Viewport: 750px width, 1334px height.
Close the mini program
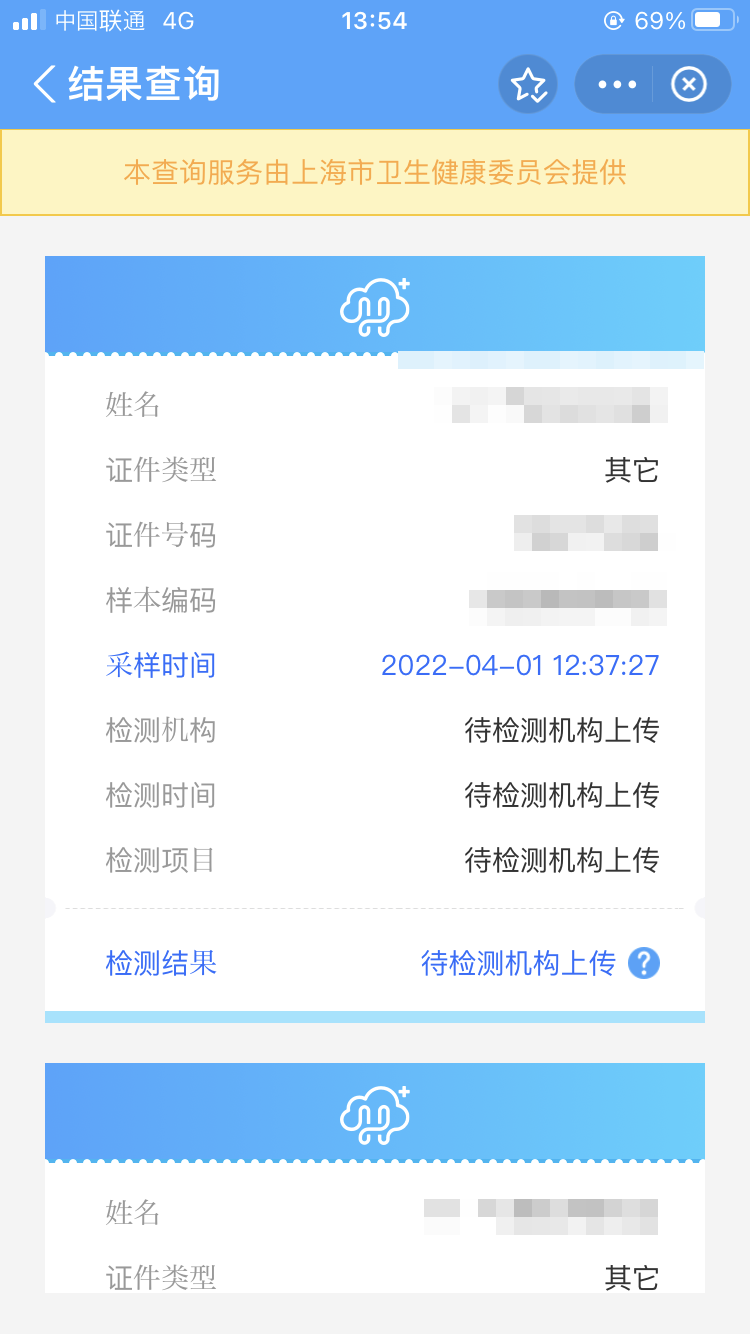click(x=688, y=85)
